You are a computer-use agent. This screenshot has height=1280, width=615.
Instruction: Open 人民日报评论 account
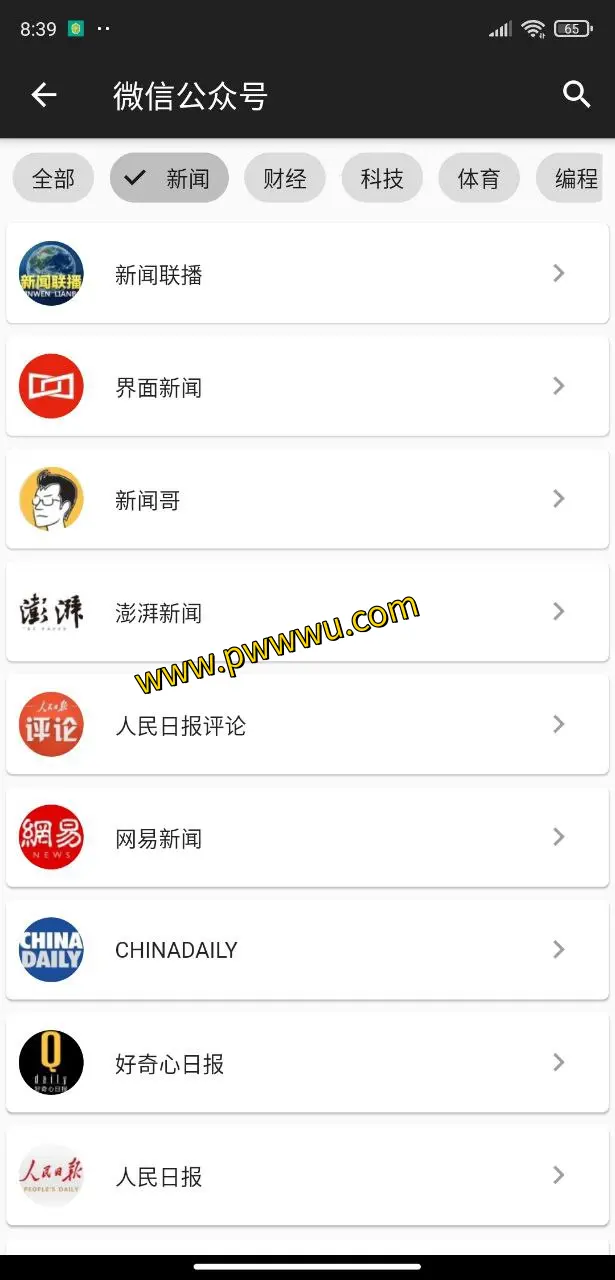point(307,725)
